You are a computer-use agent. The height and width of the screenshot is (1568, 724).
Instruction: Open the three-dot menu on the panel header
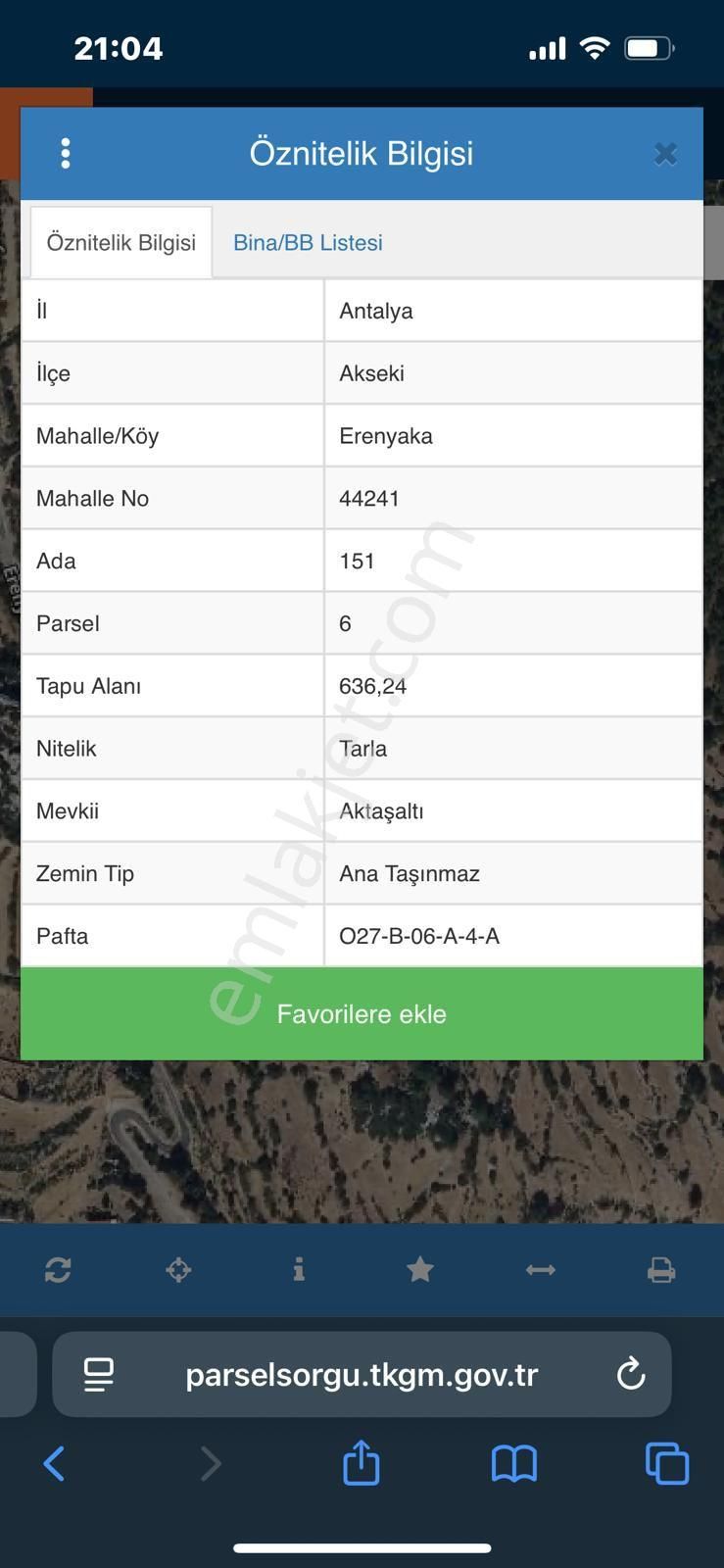pyautogui.click(x=66, y=153)
